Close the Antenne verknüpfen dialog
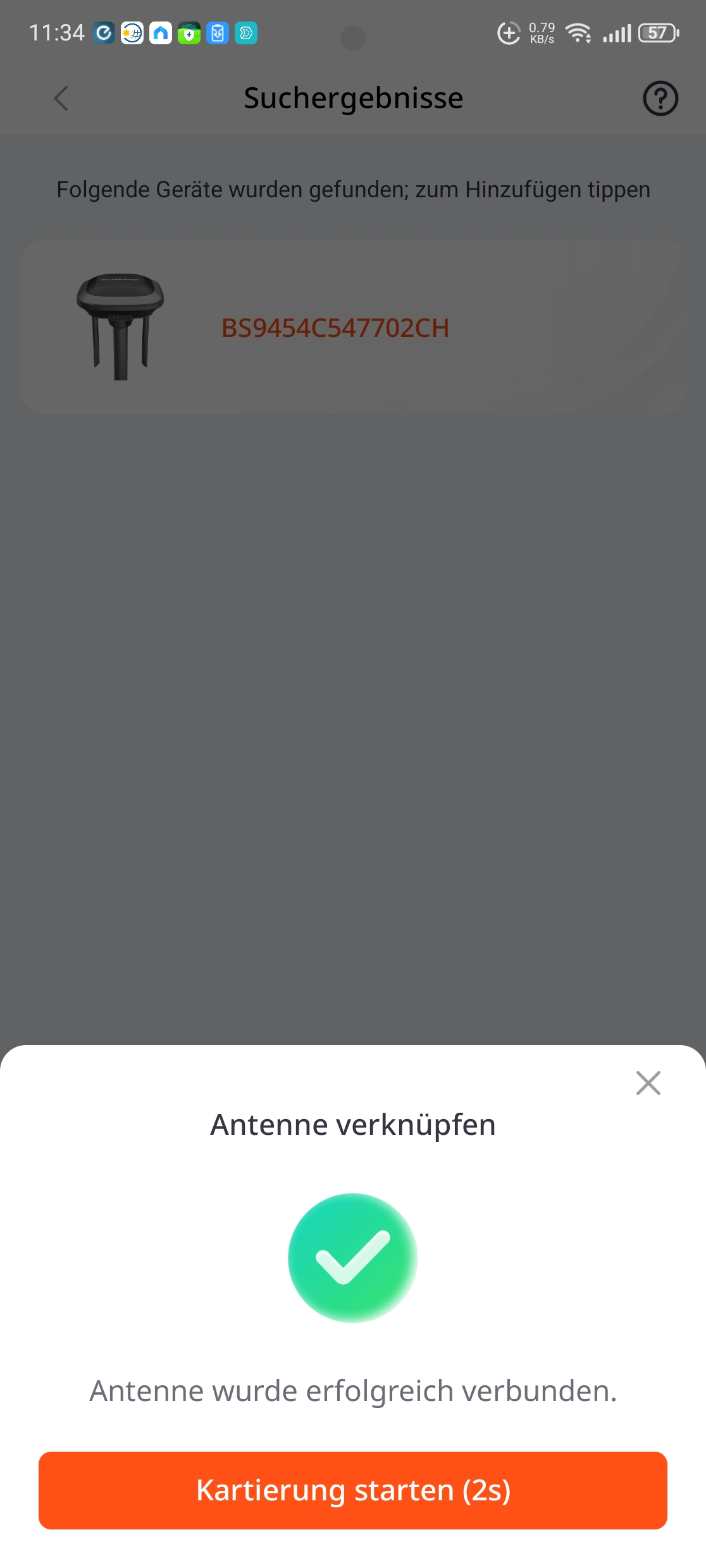The height and width of the screenshot is (1568, 706). point(648,1083)
